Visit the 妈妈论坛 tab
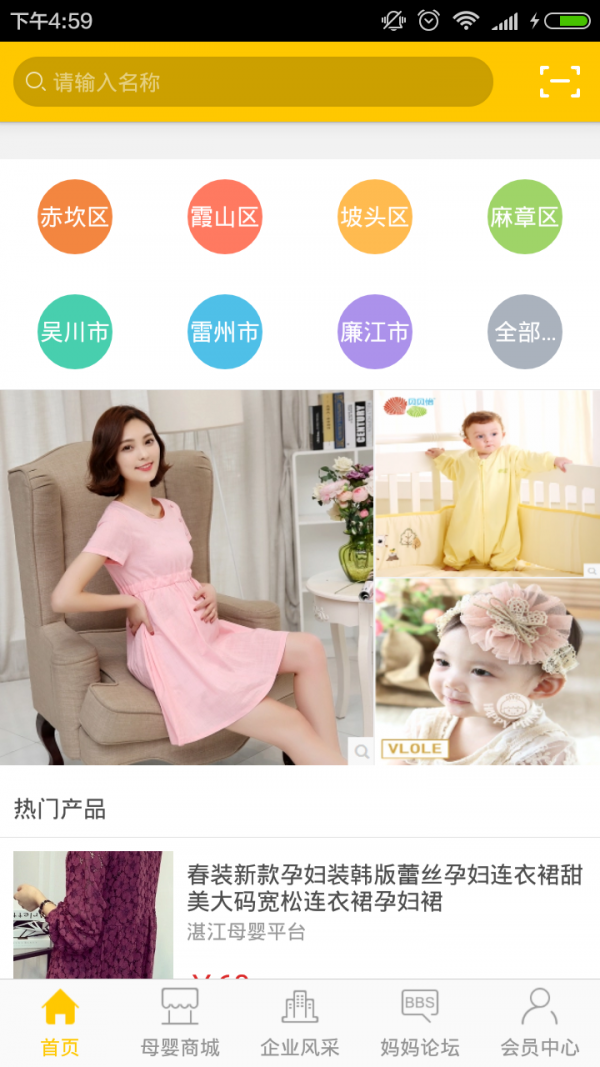Viewport: 600px width, 1067px height. point(420,1022)
